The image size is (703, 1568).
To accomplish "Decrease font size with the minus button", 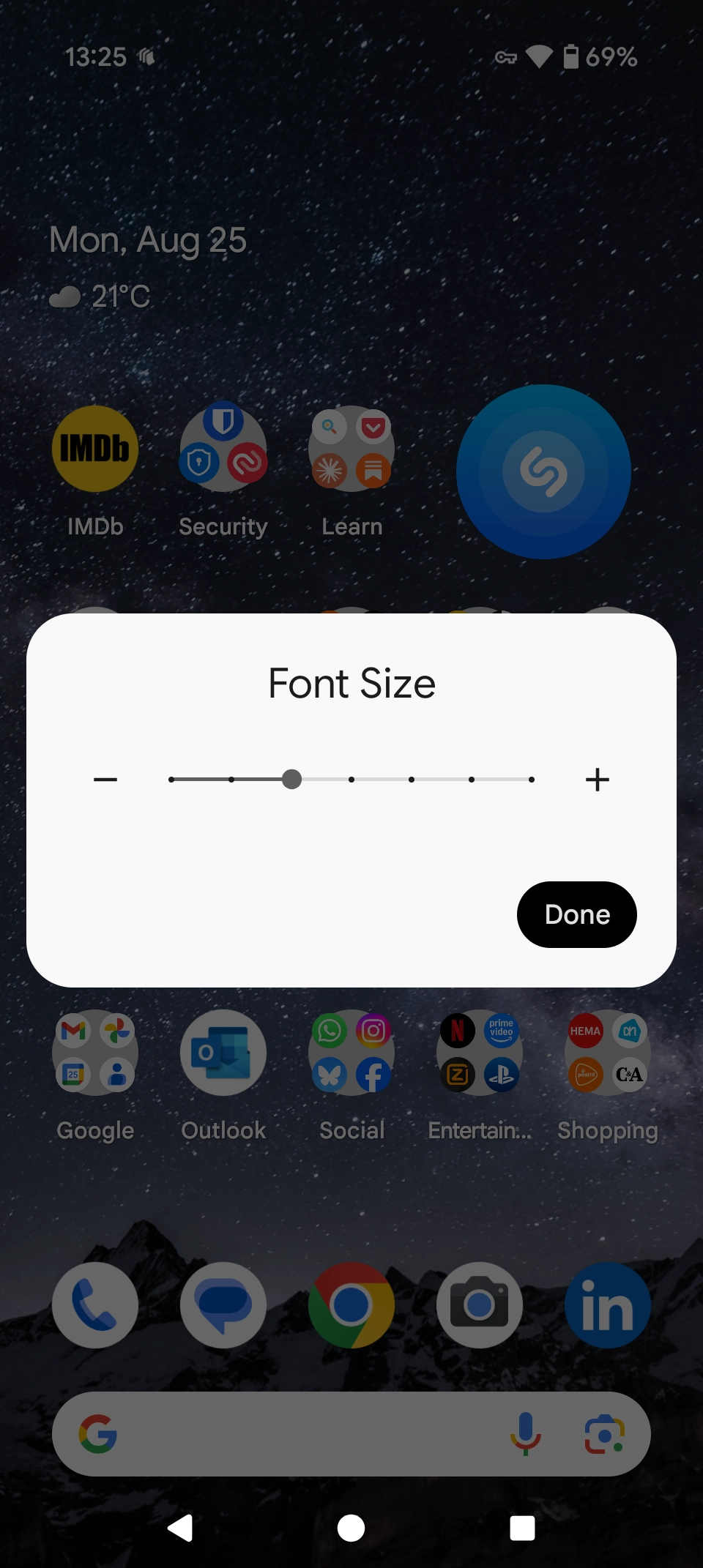I will tap(105, 780).
